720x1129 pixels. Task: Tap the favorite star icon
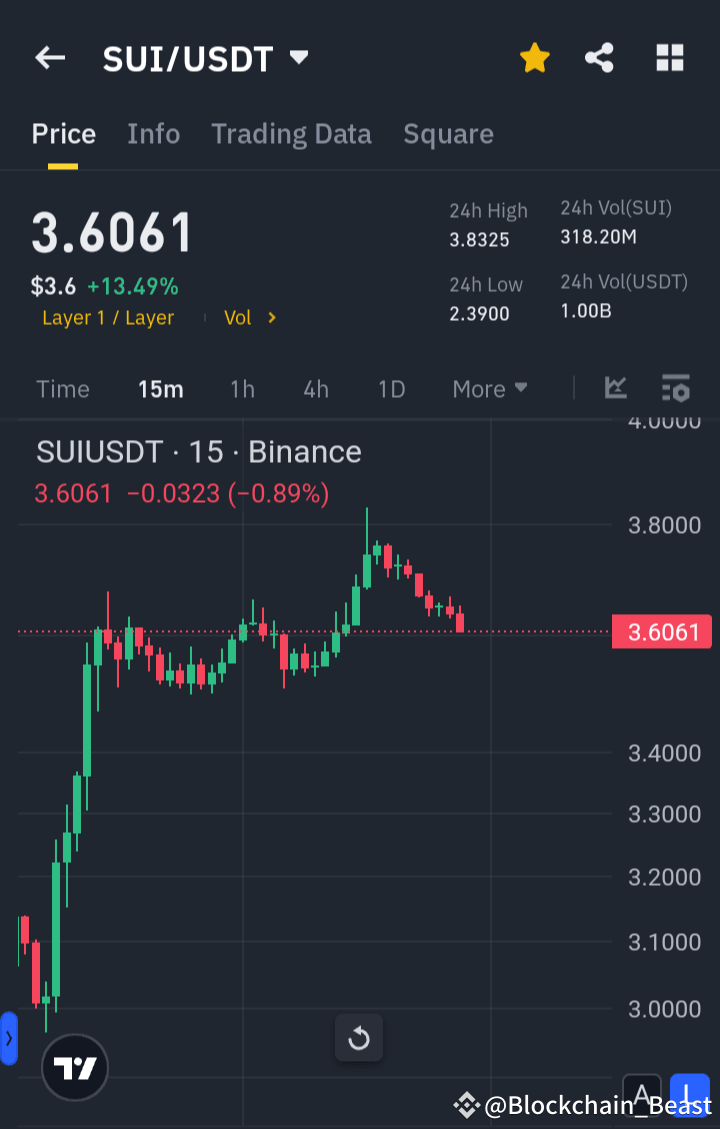[534, 57]
